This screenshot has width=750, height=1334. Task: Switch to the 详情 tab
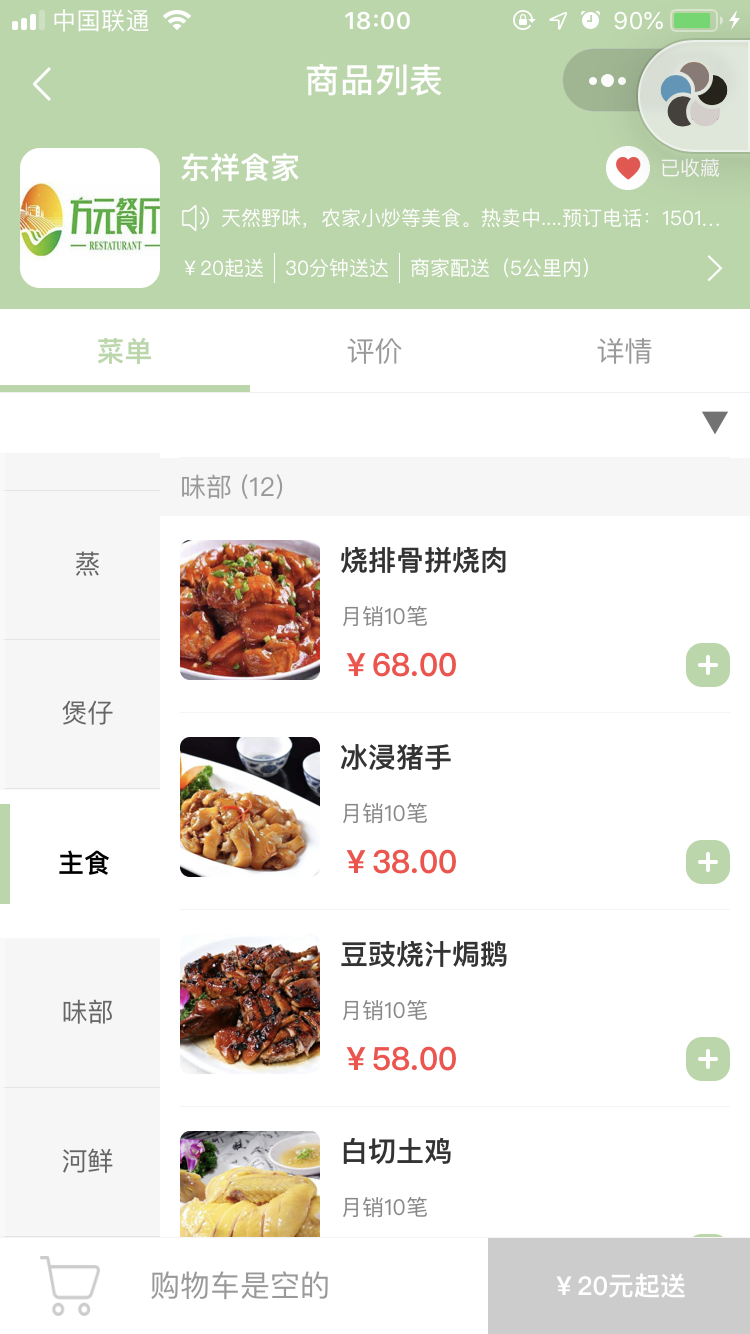(625, 351)
